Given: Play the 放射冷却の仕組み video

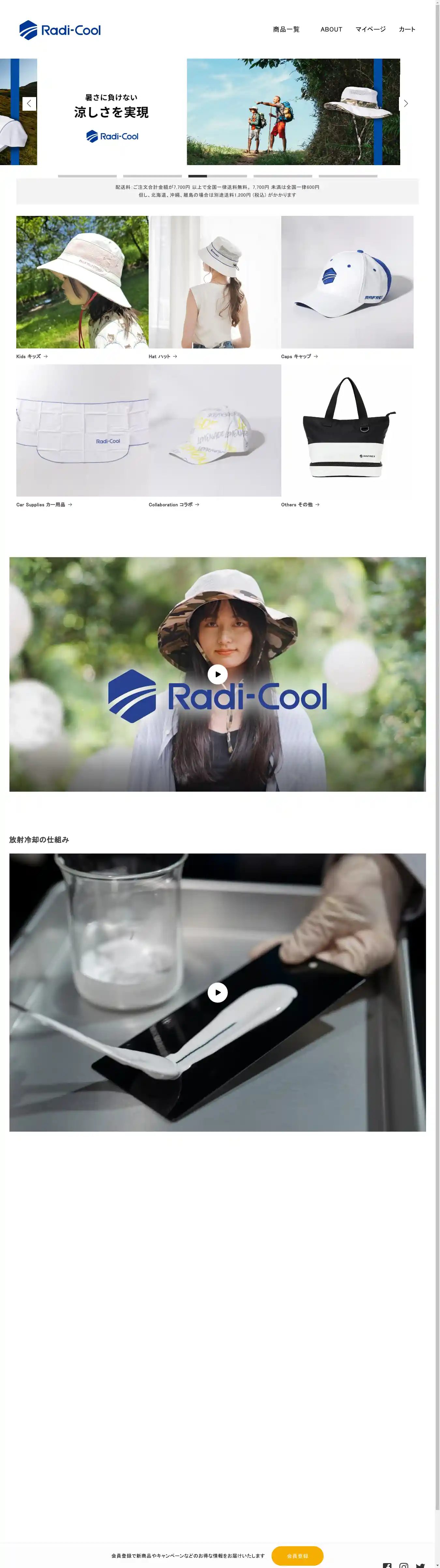Looking at the screenshot, I should (218, 992).
